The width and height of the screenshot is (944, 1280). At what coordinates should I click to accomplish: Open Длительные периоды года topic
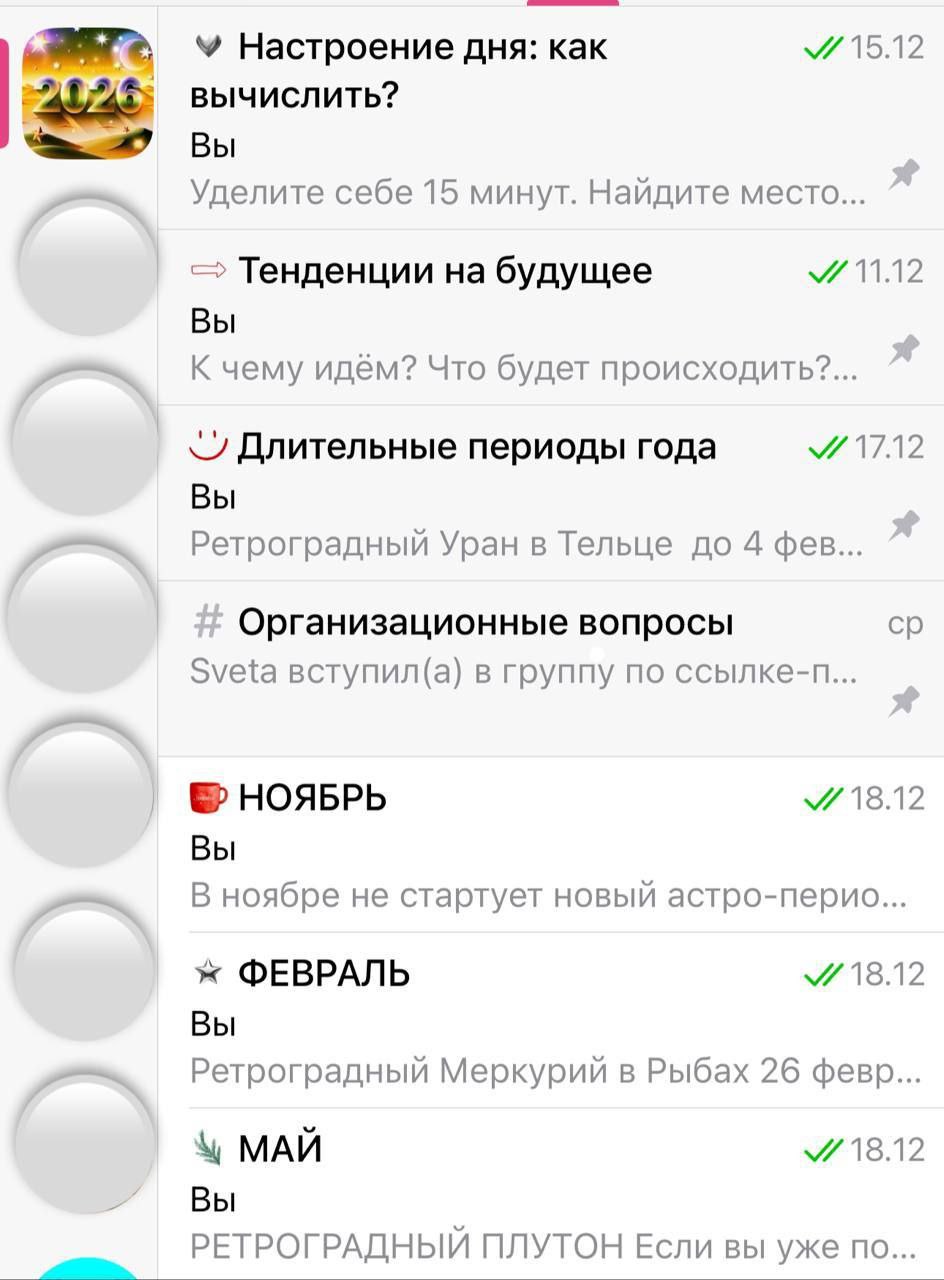click(x=530, y=493)
